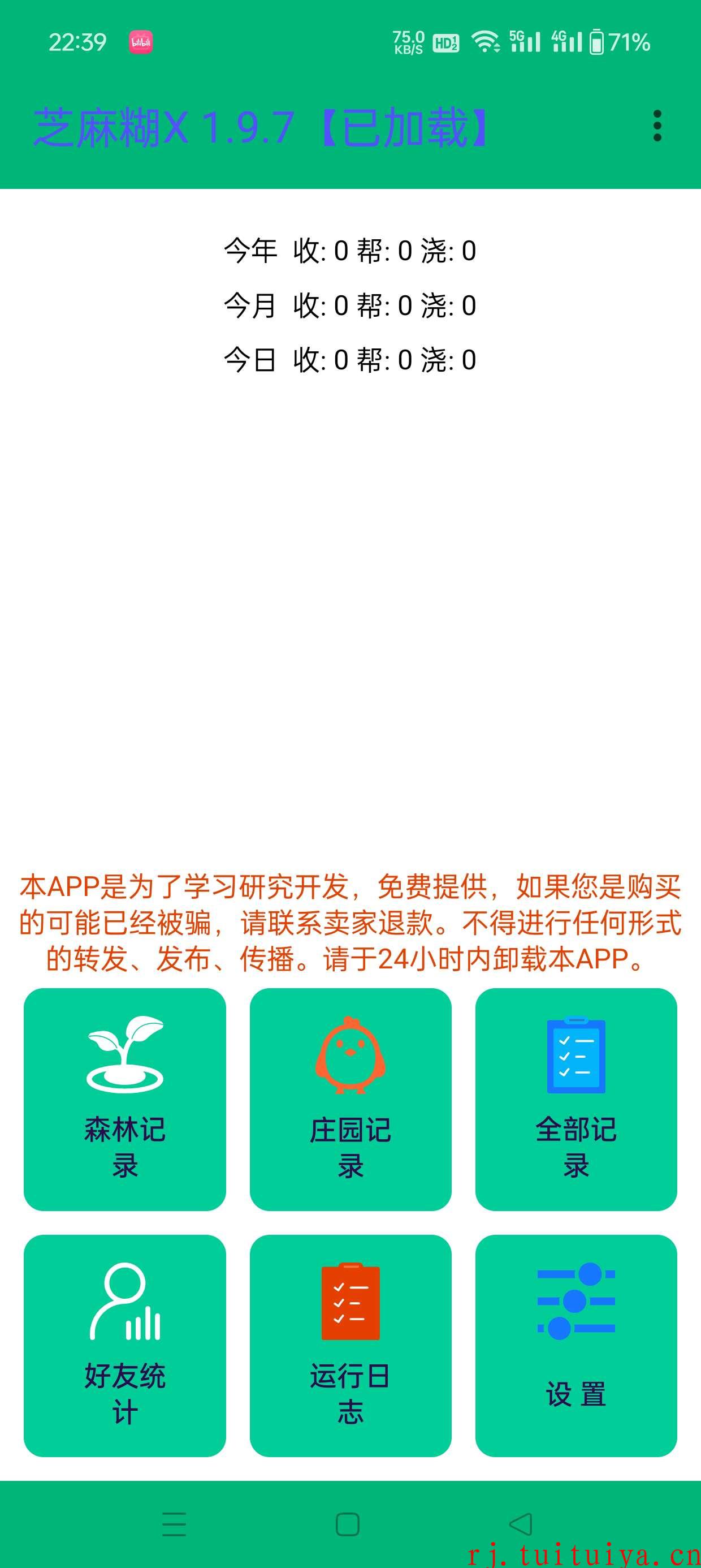The width and height of the screenshot is (701, 1568).
Task: Open 森林记录 forest records
Action: 125,1099
